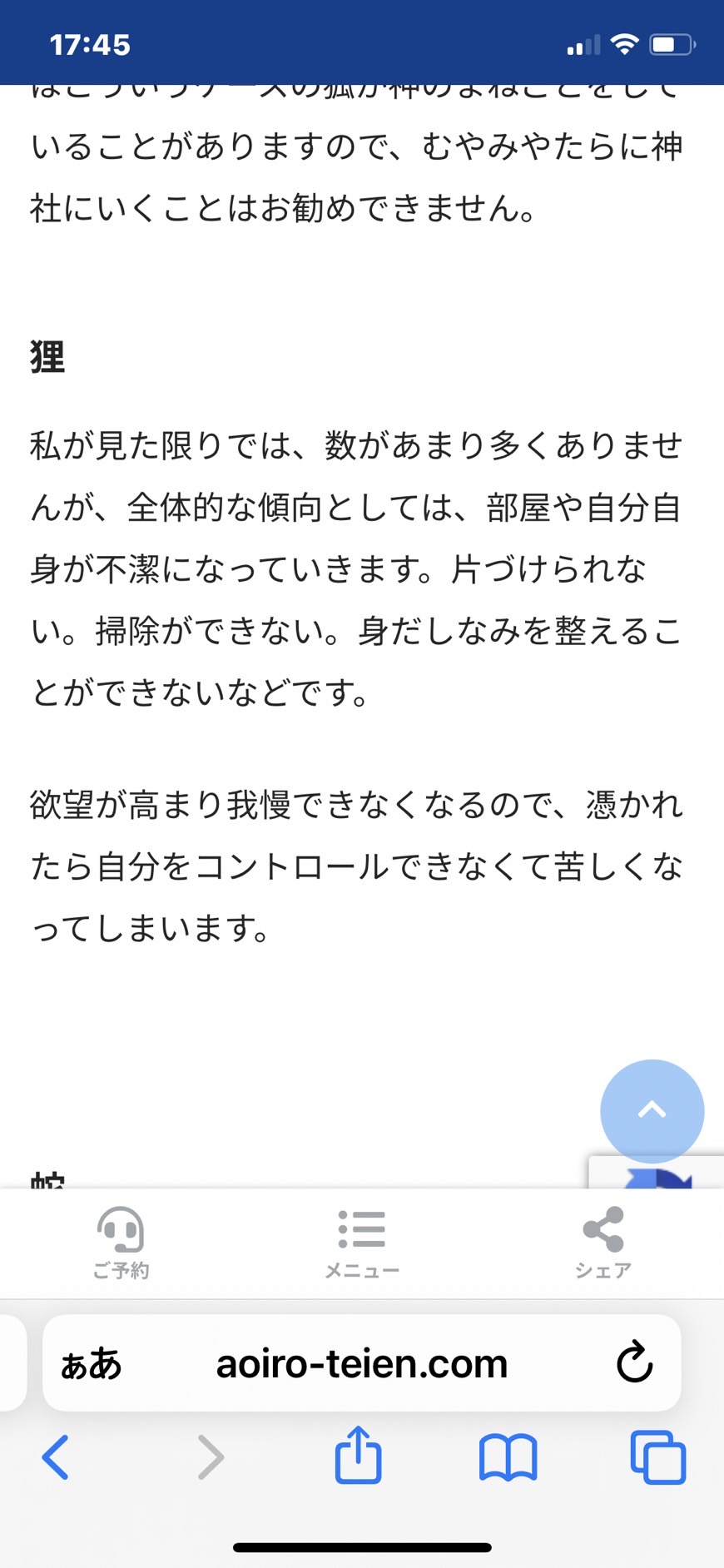
Task: Open the Safari share sheet
Action: pos(358,1455)
